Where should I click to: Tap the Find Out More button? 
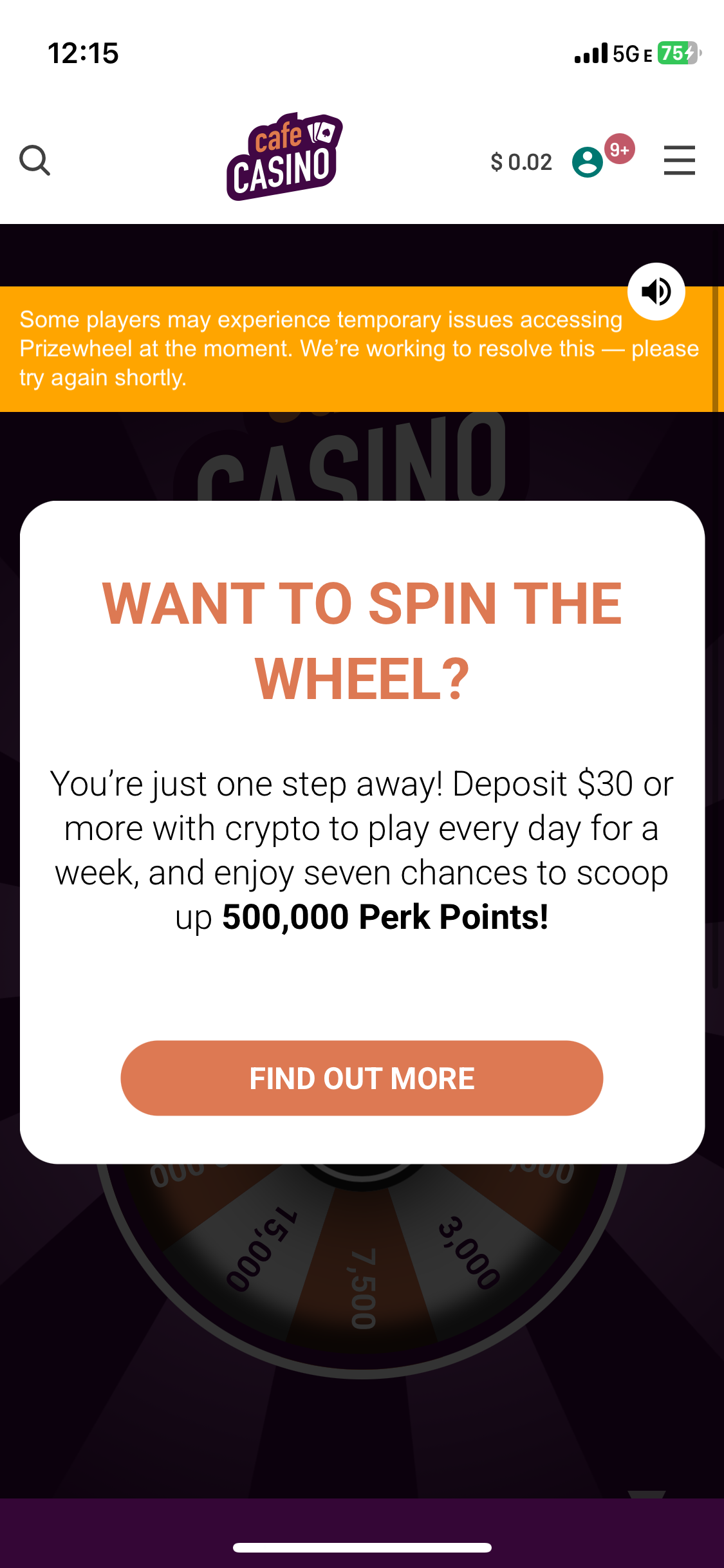[362, 1078]
